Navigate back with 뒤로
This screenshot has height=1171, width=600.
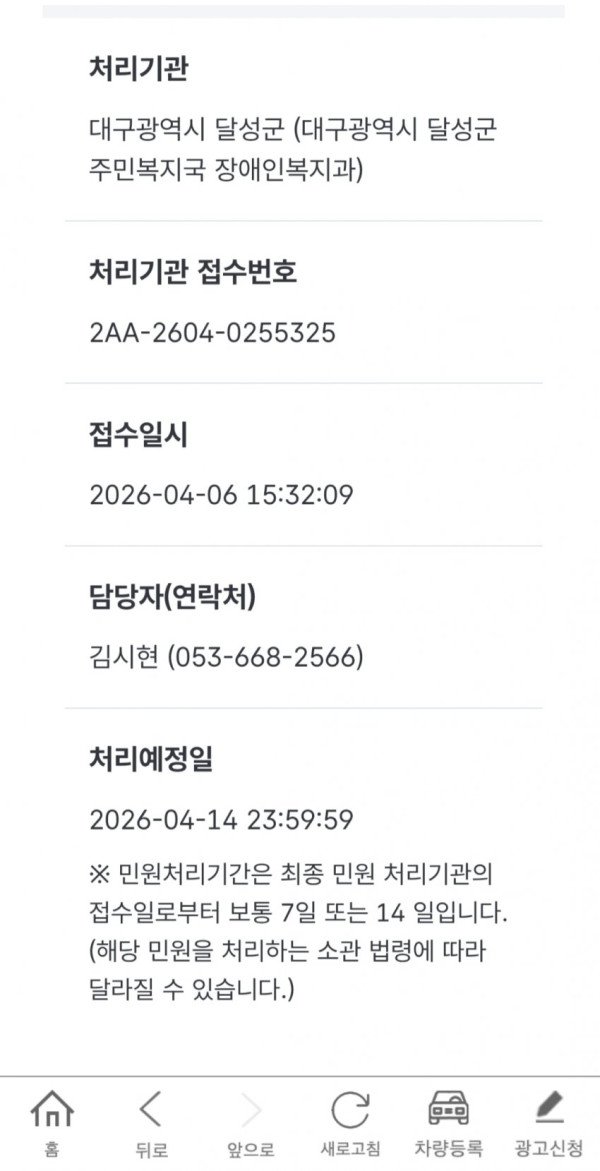[150, 1122]
